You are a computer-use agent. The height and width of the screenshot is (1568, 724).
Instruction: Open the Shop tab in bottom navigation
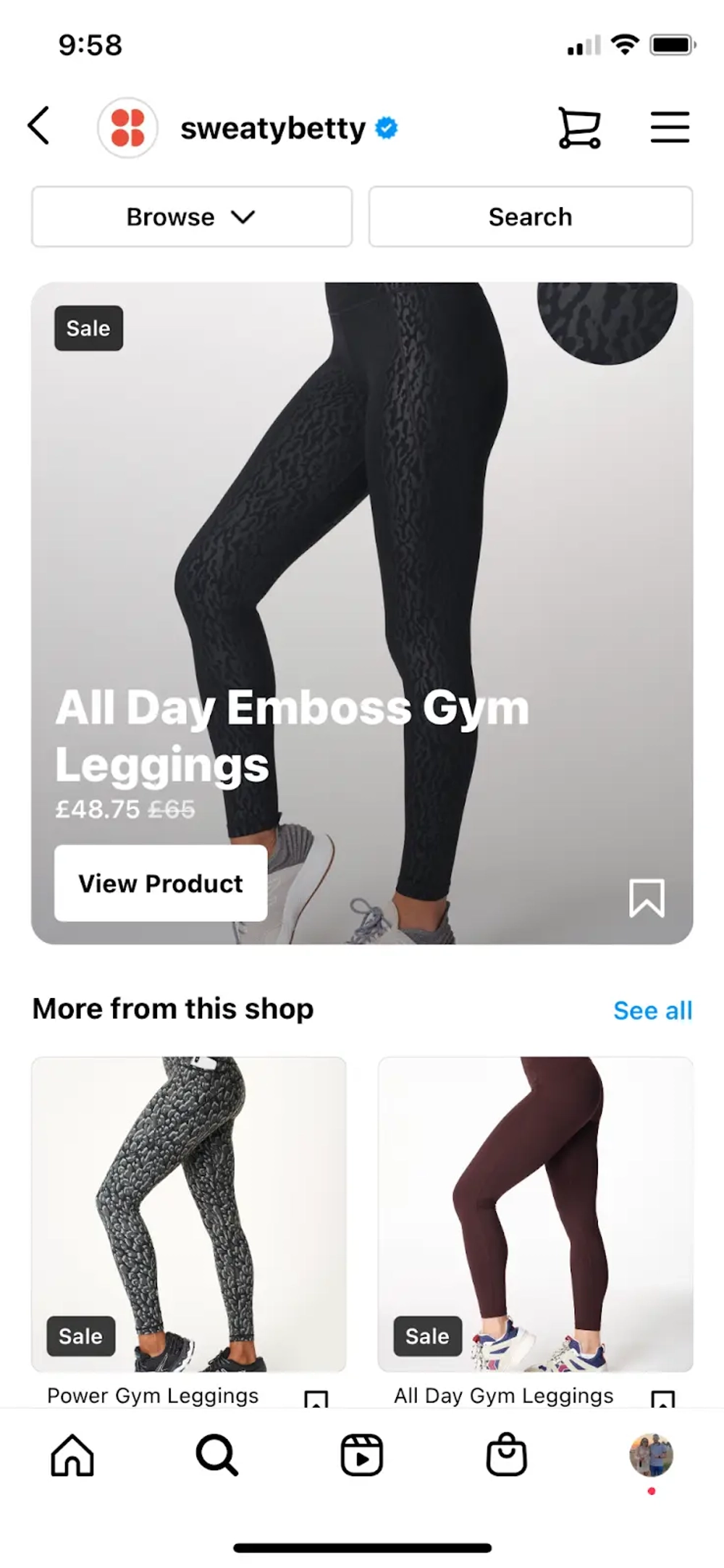click(x=506, y=1456)
